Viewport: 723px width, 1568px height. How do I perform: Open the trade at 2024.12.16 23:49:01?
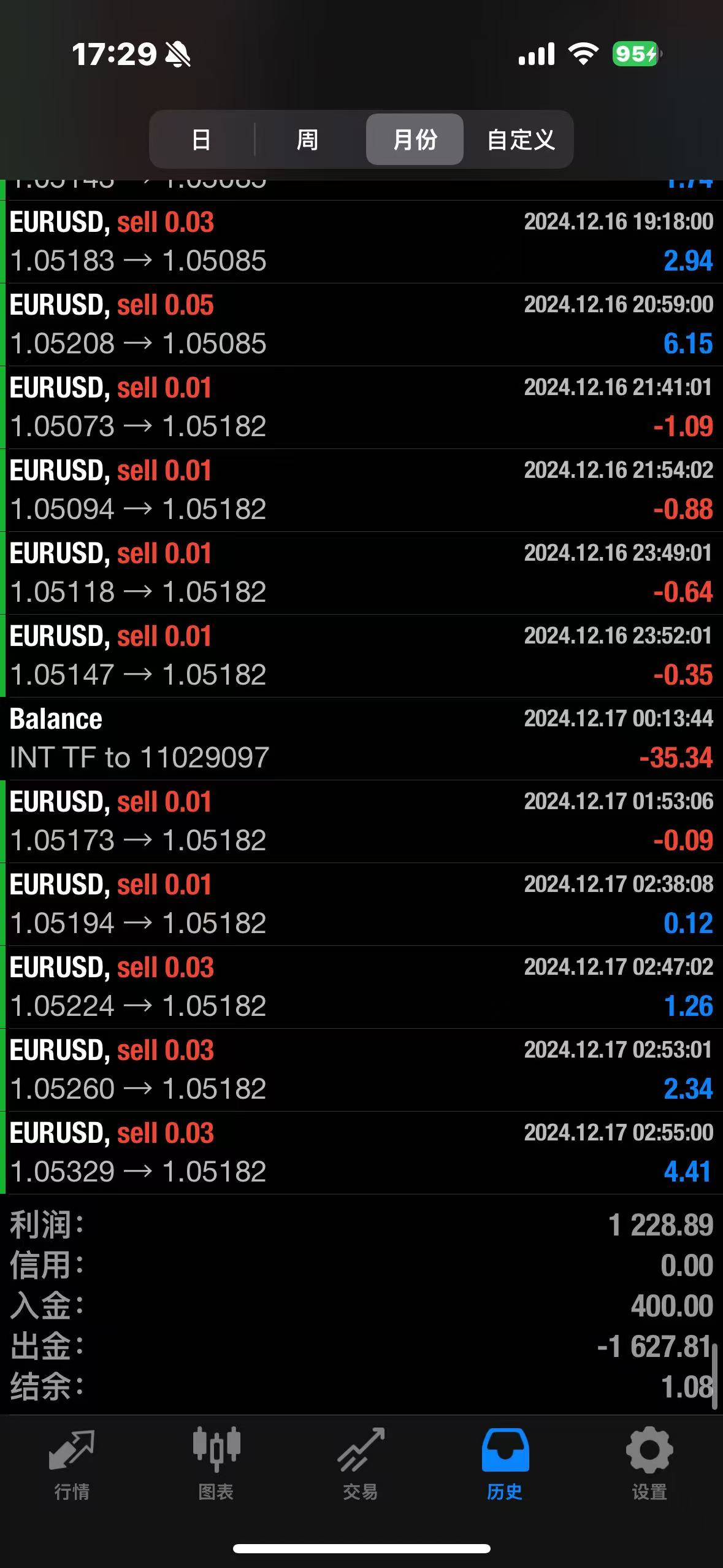pyautogui.click(x=361, y=573)
